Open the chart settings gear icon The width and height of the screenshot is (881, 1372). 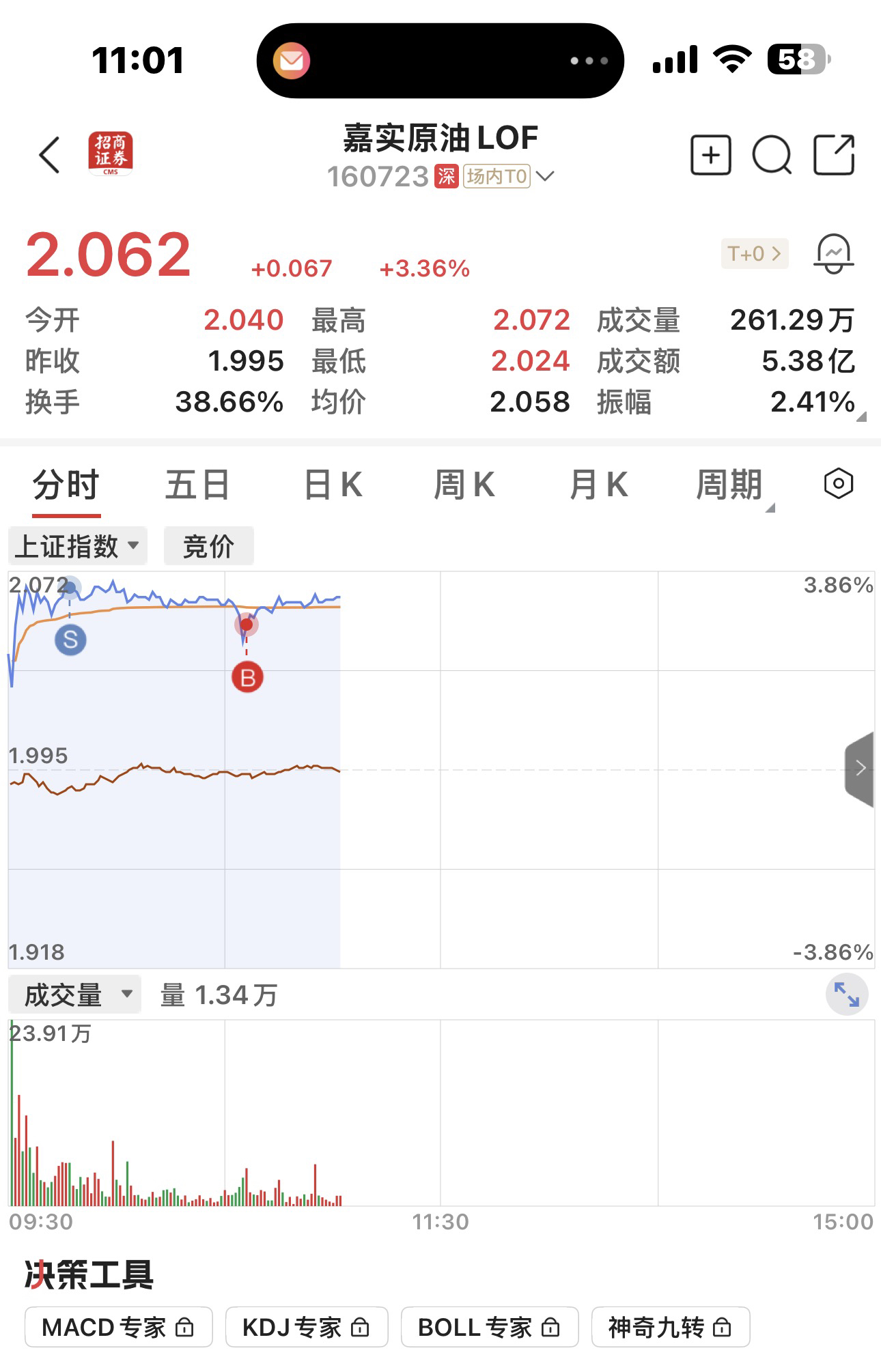pyautogui.click(x=839, y=483)
